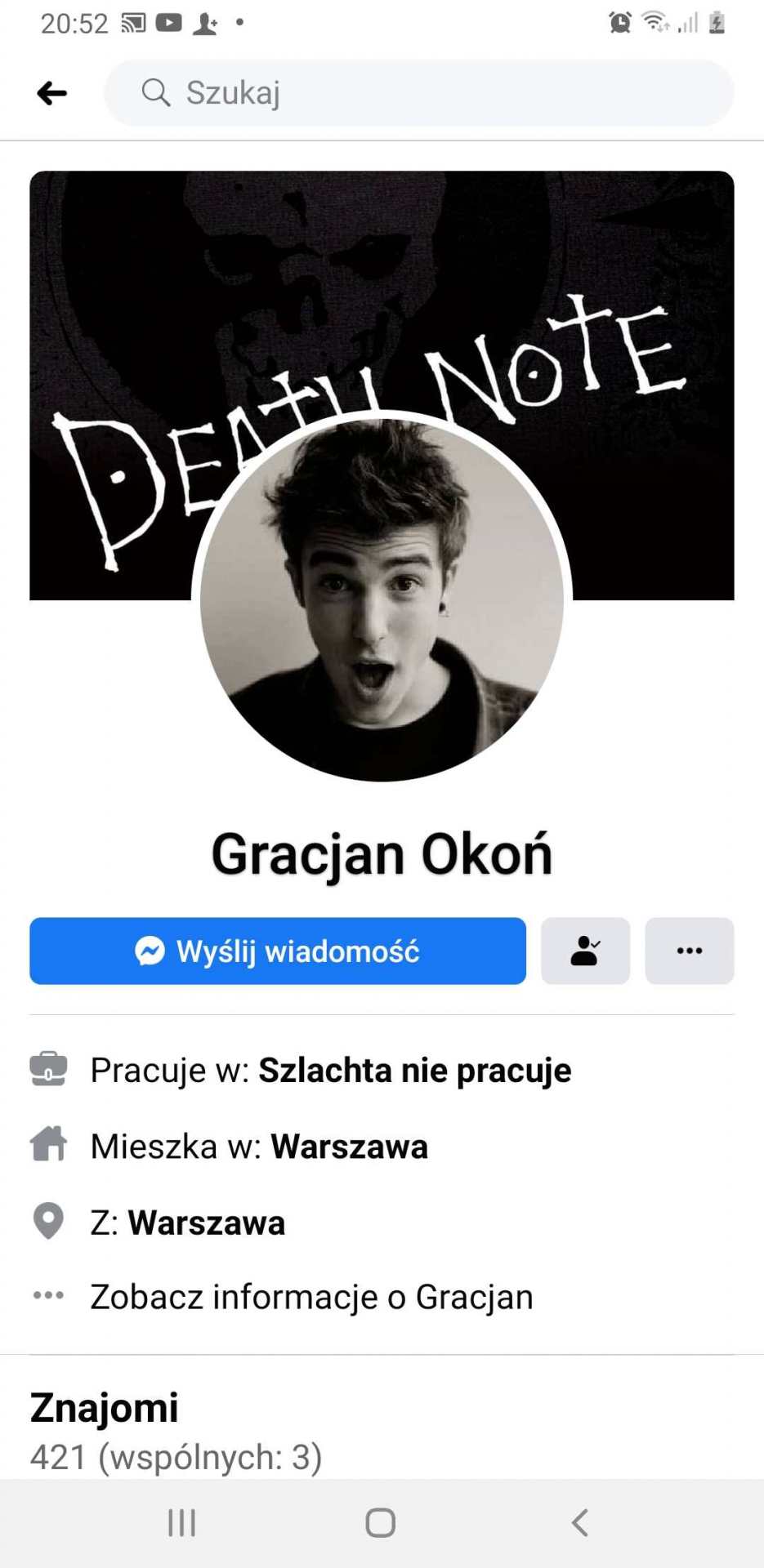Go back using the top-left arrow
The width and height of the screenshot is (764, 1568).
[51, 93]
